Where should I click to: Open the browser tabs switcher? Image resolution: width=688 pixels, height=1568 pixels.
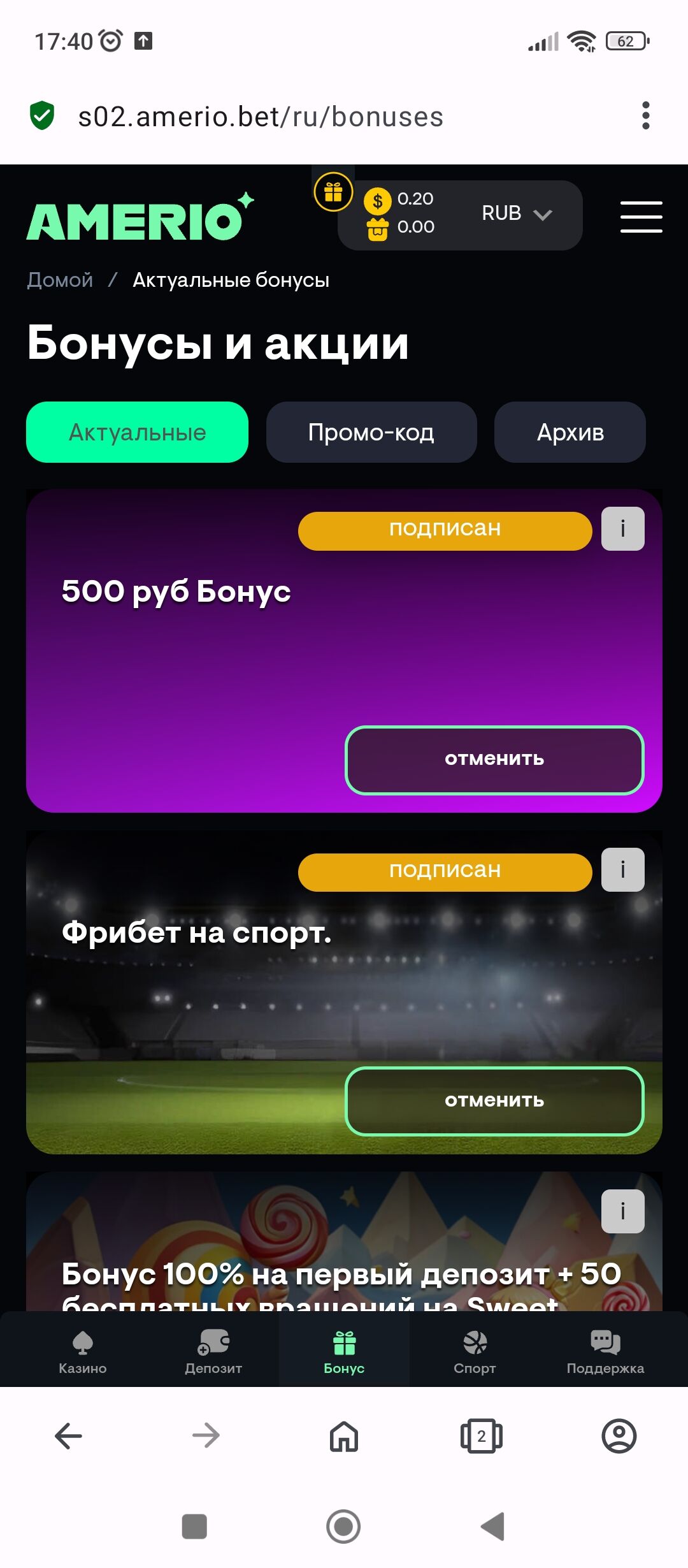pos(481,1436)
